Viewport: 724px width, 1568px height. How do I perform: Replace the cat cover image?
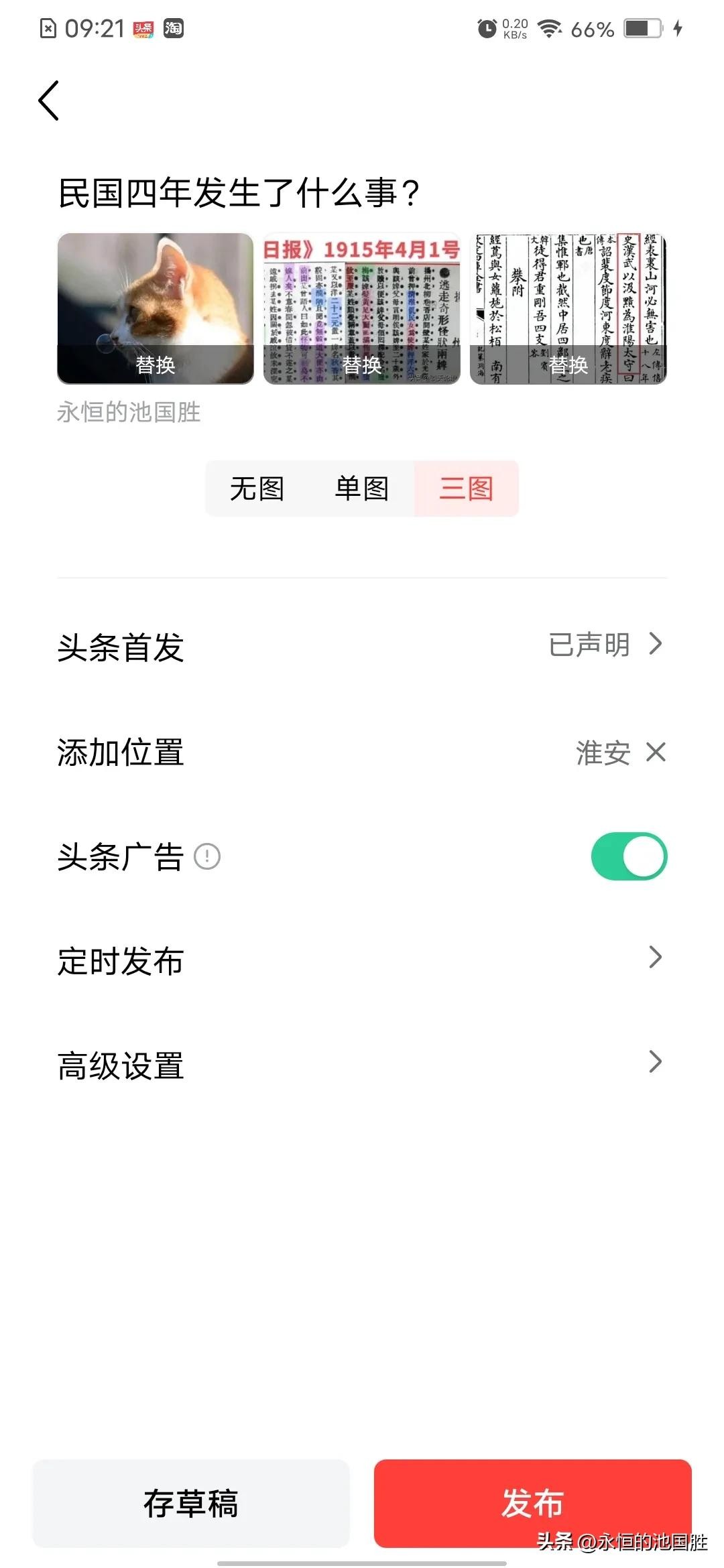156,364
